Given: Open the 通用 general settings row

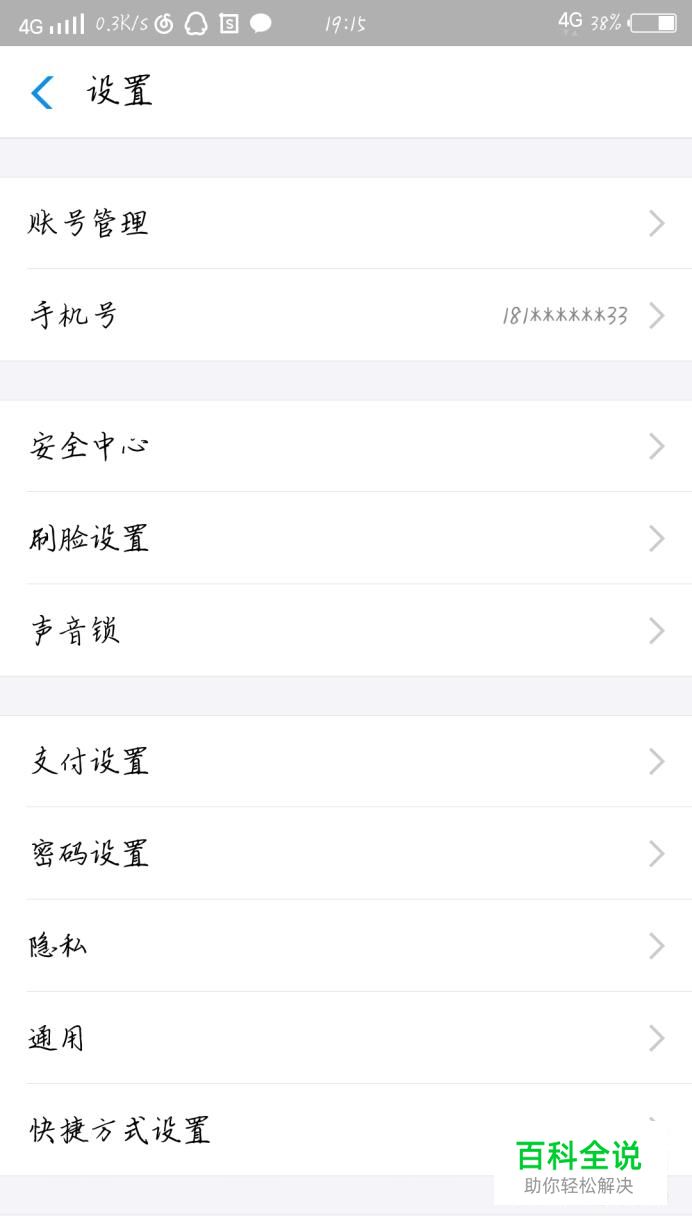Looking at the screenshot, I should pos(346,1038).
